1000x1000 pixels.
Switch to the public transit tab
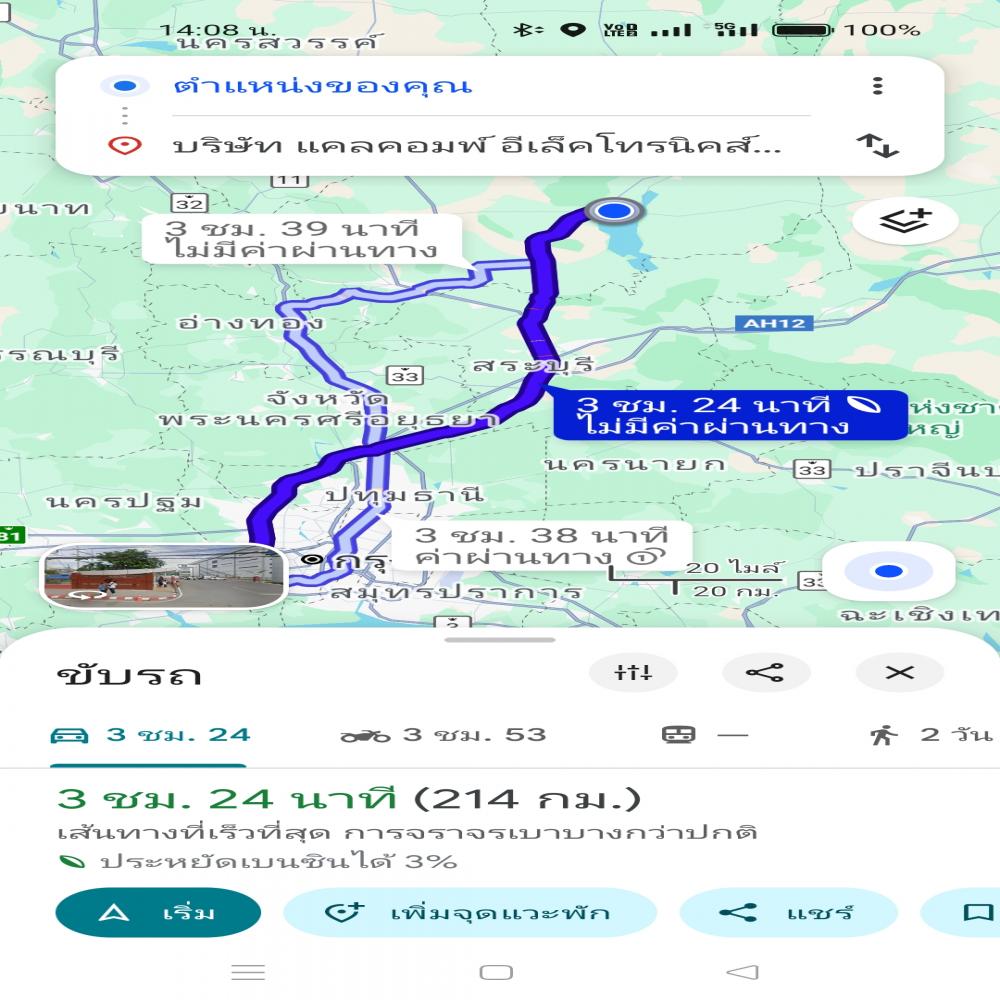[704, 735]
